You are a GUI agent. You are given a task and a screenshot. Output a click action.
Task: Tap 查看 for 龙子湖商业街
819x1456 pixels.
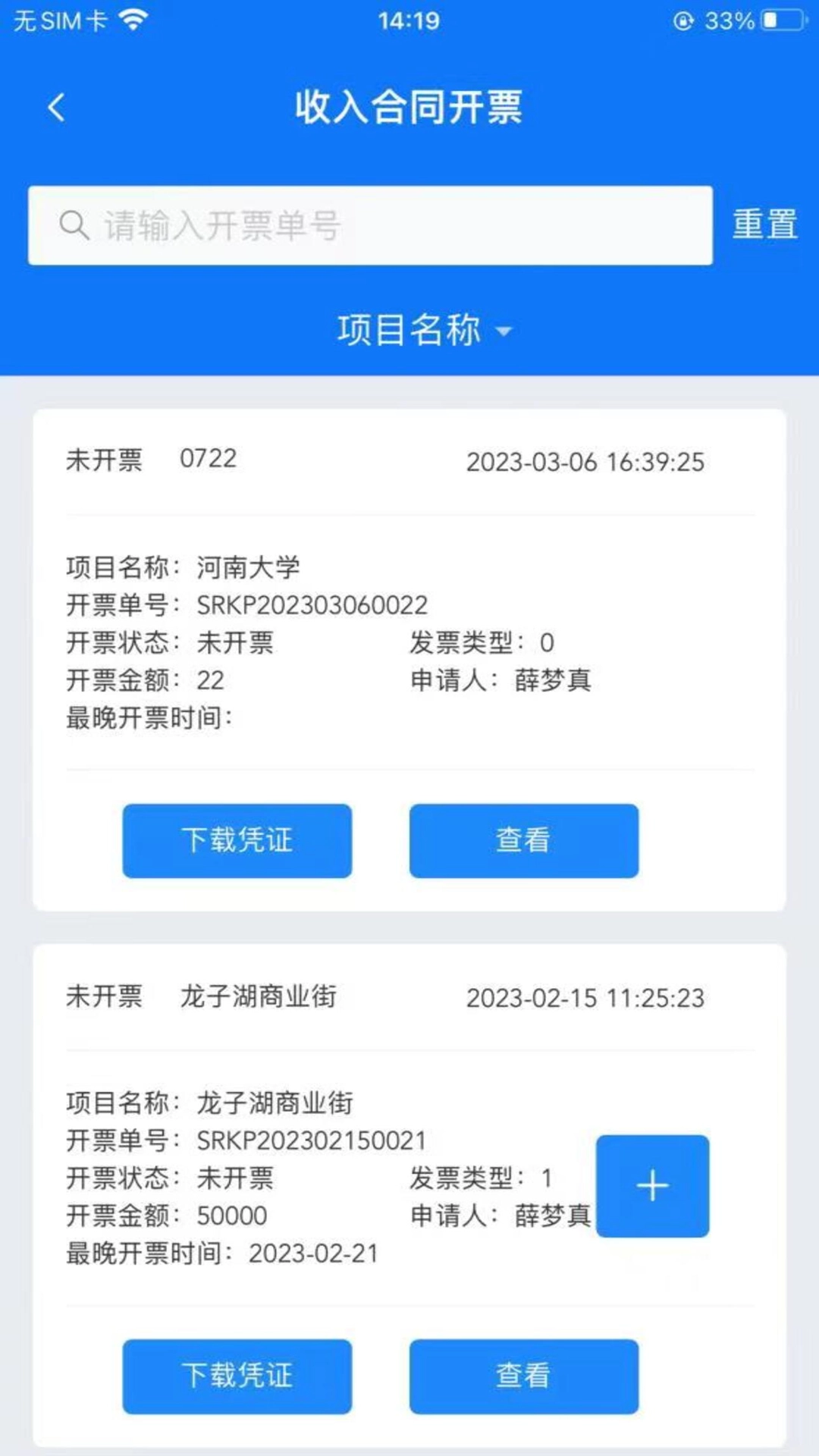click(x=523, y=1376)
